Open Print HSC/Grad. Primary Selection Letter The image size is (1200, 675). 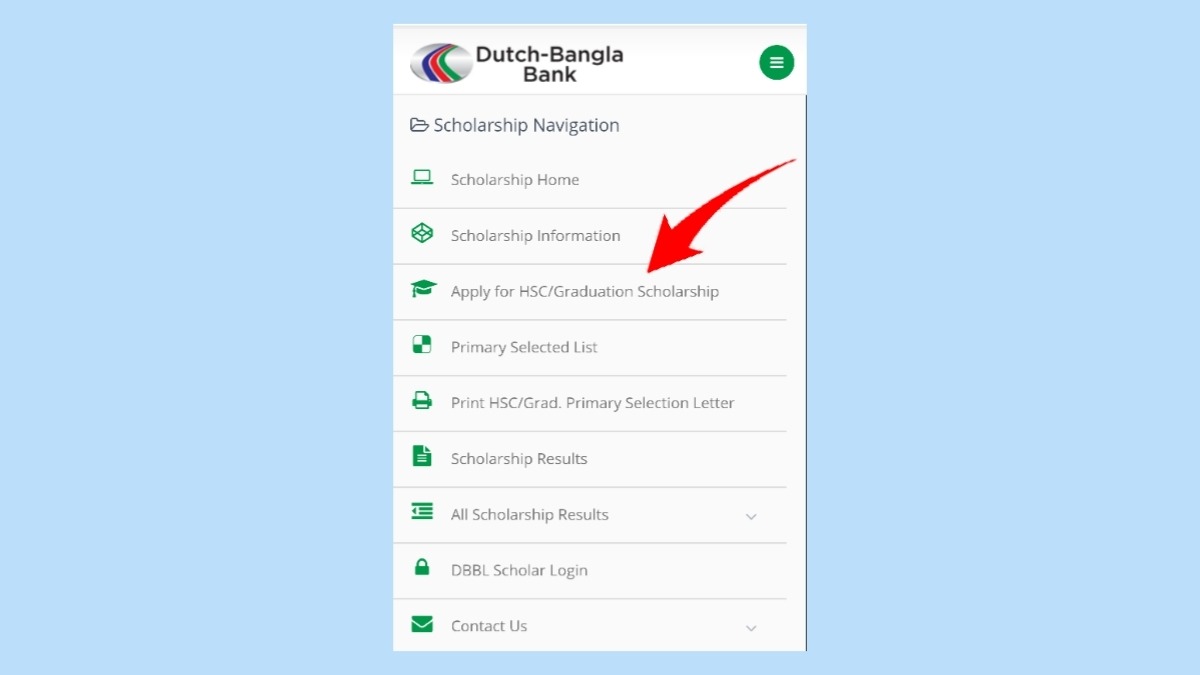coord(592,403)
